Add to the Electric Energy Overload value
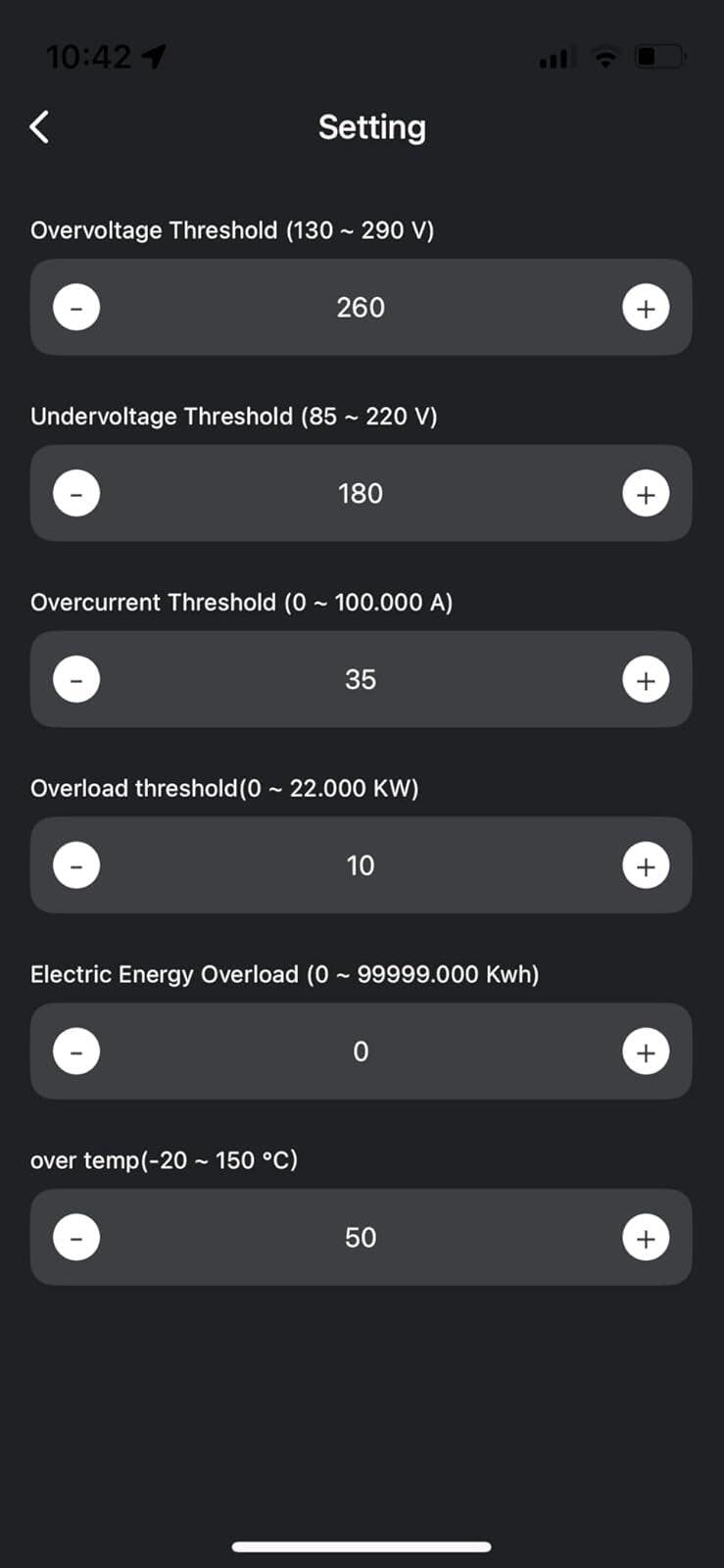Viewport: 724px width, 1568px height. pyautogui.click(x=646, y=1052)
